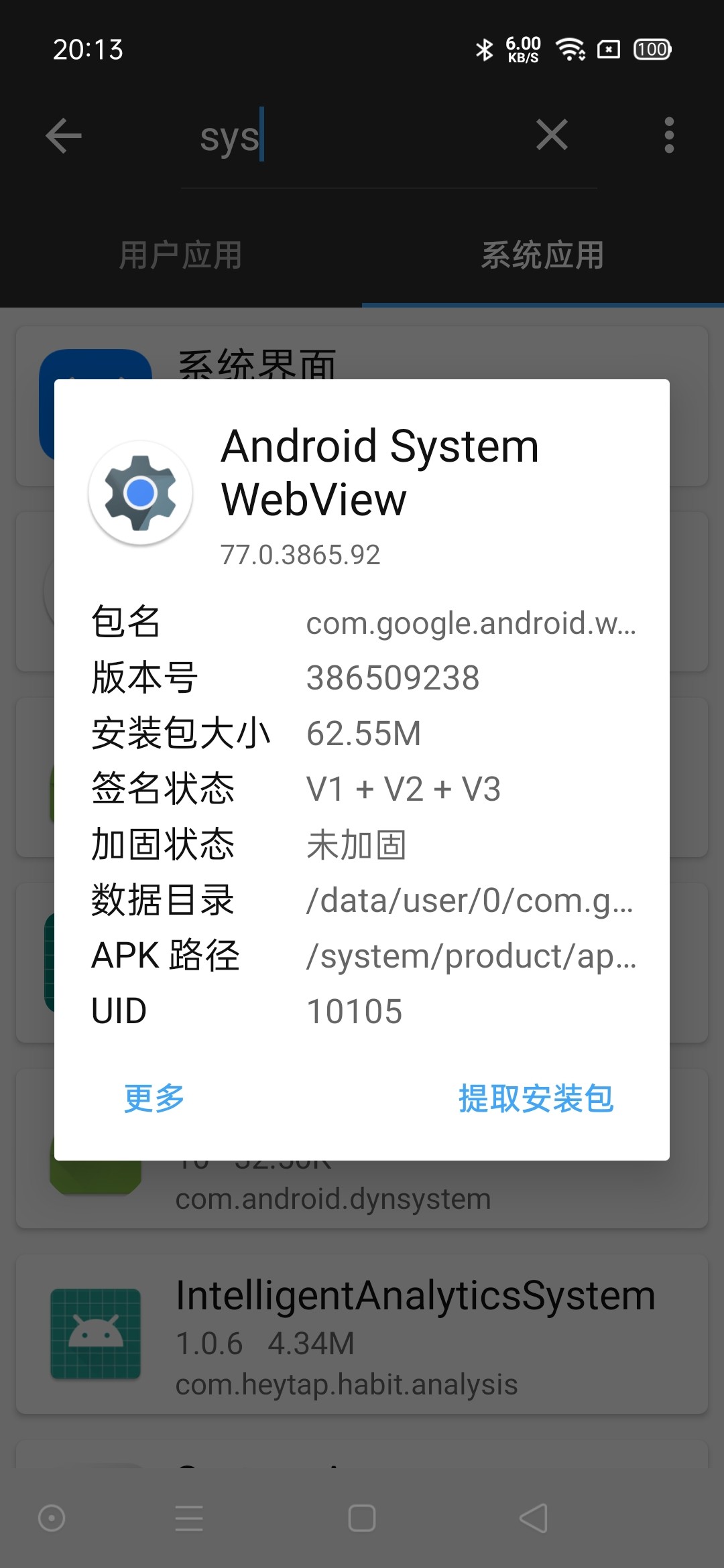Tap 提取安装包 to extract the APK

click(536, 1099)
